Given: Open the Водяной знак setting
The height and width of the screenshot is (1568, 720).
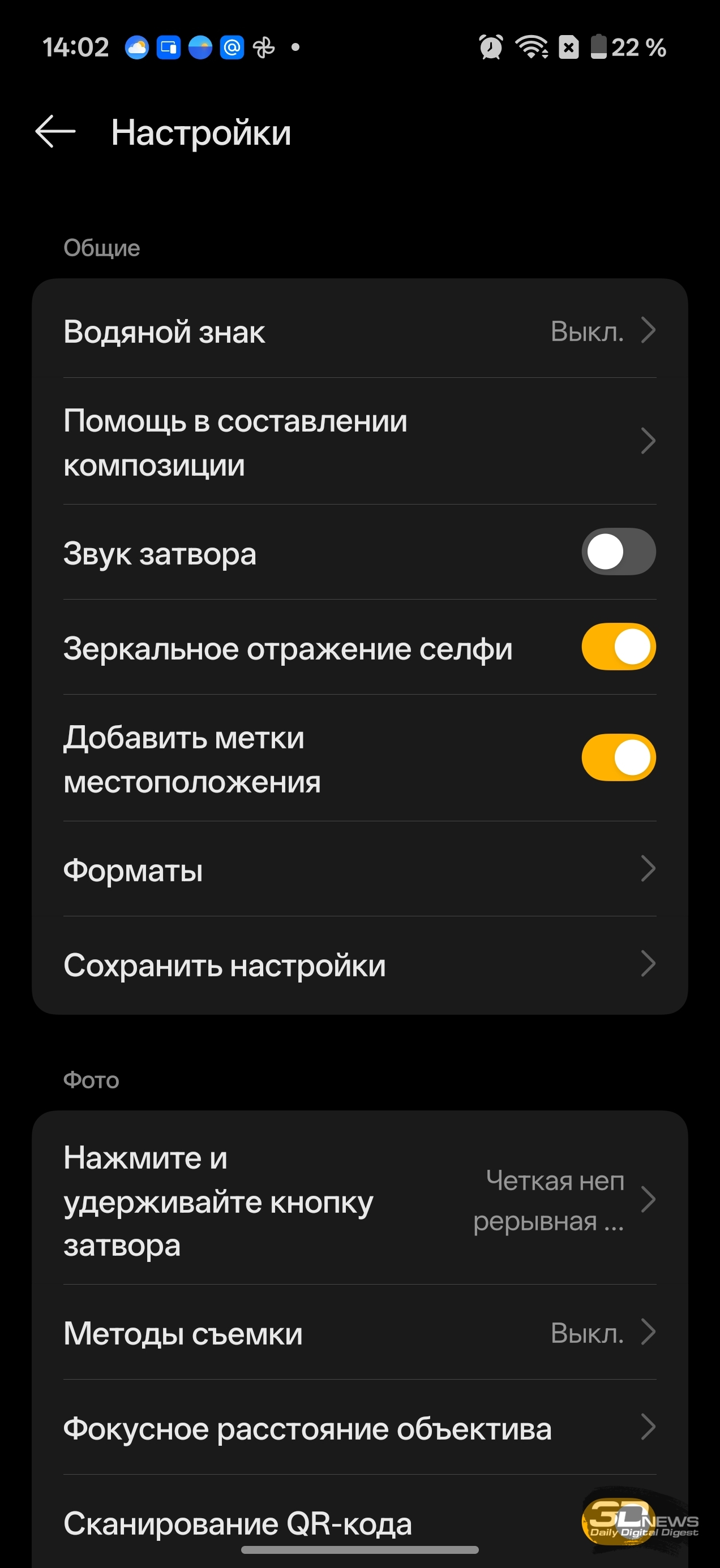Looking at the screenshot, I should 359,331.
